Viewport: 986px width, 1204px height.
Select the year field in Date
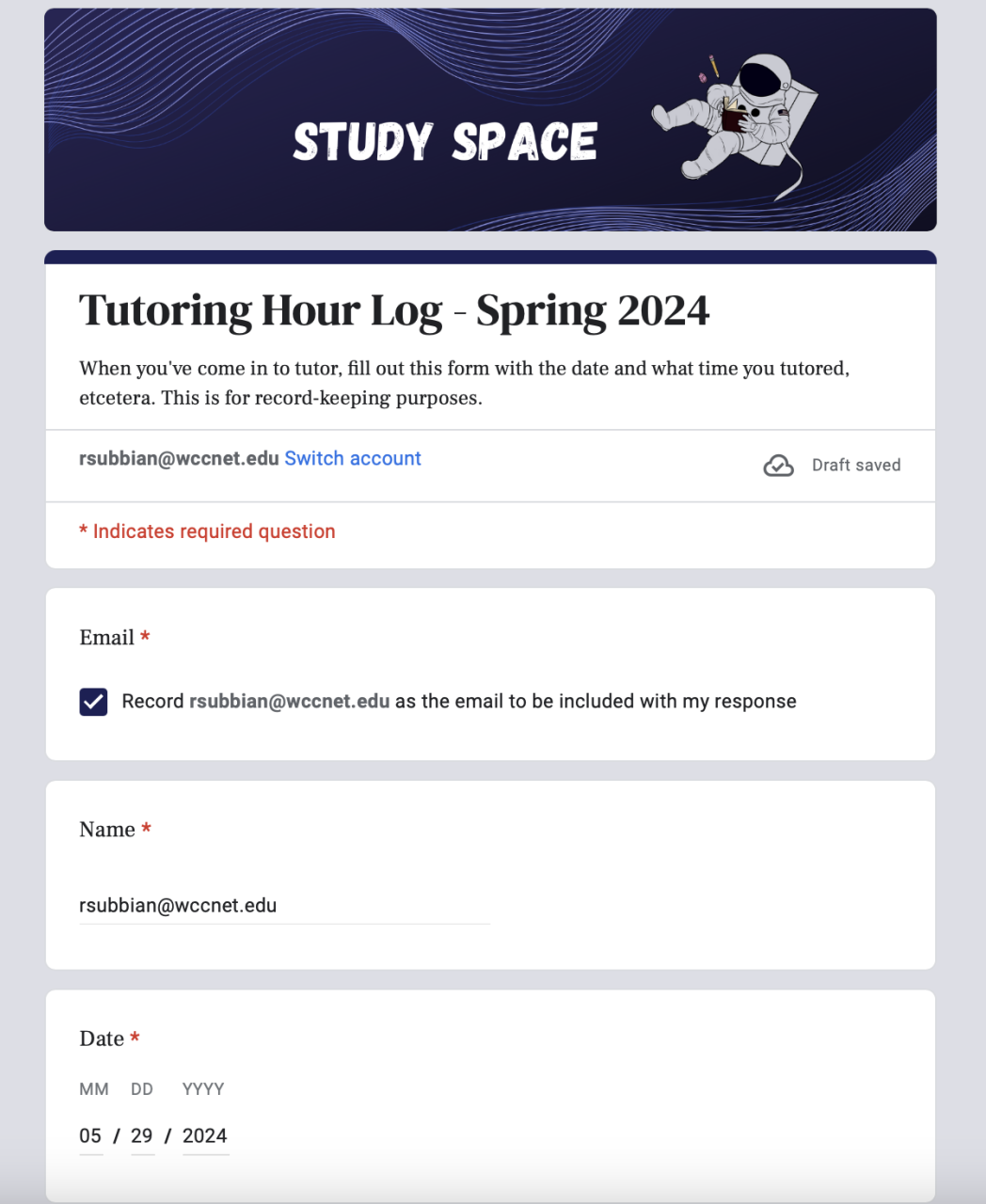(x=204, y=1135)
